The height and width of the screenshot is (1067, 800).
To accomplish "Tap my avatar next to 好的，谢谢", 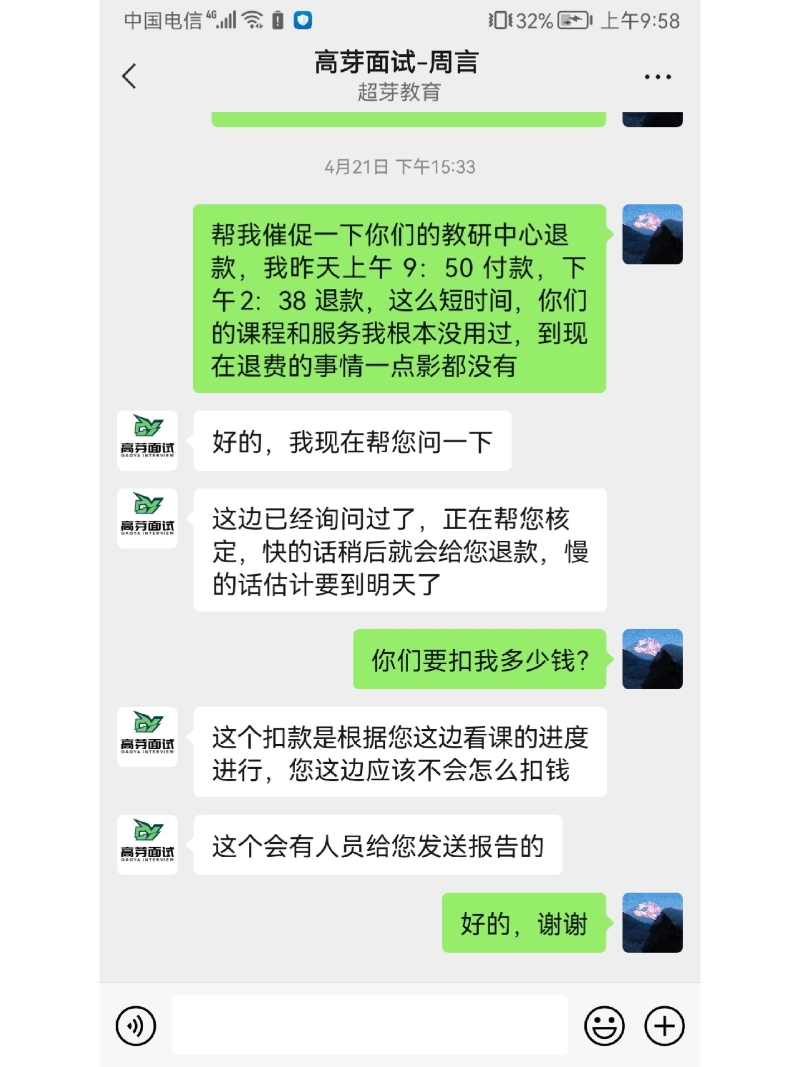I will (x=652, y=922).
